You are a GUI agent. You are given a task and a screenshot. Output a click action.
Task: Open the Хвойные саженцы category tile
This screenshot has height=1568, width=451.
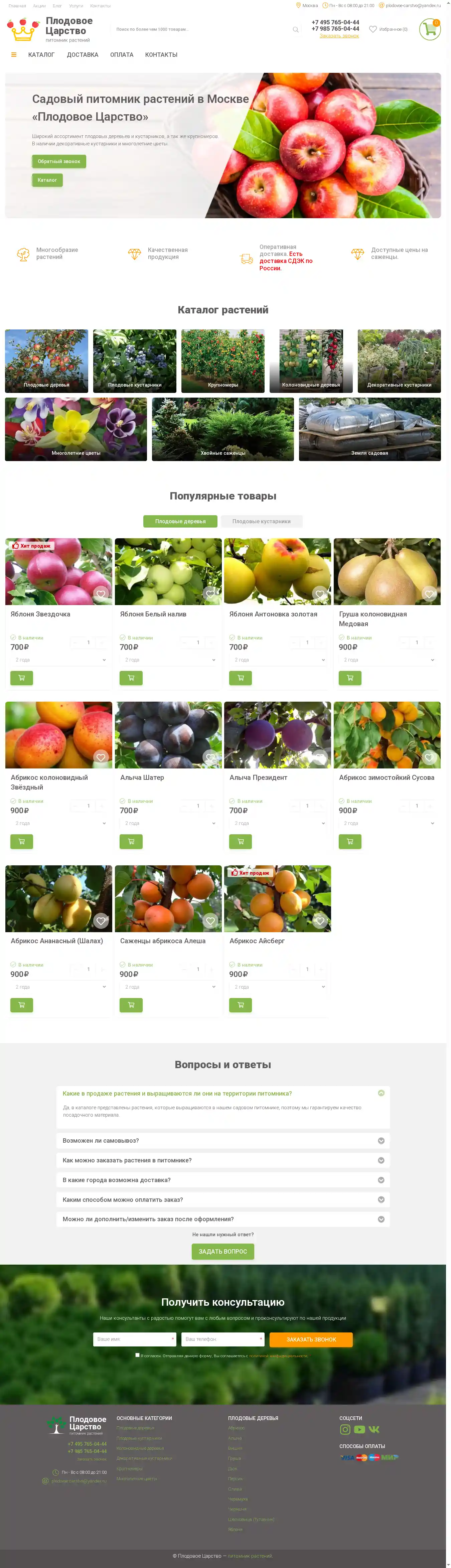pyautogui.click(x=223, y=429)
